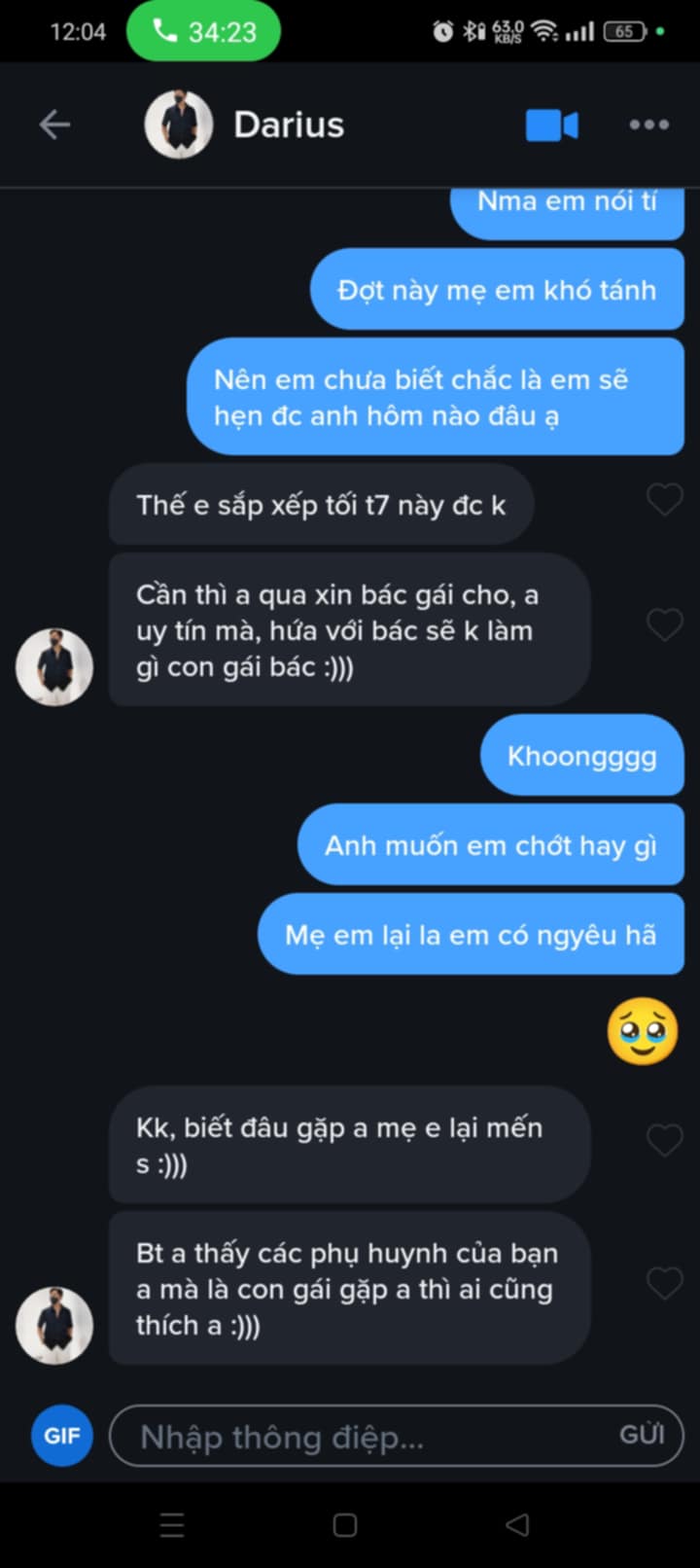Like the message "Cần thì a qua xin bác gái"
700x1568 pixels.
[665, 624]
